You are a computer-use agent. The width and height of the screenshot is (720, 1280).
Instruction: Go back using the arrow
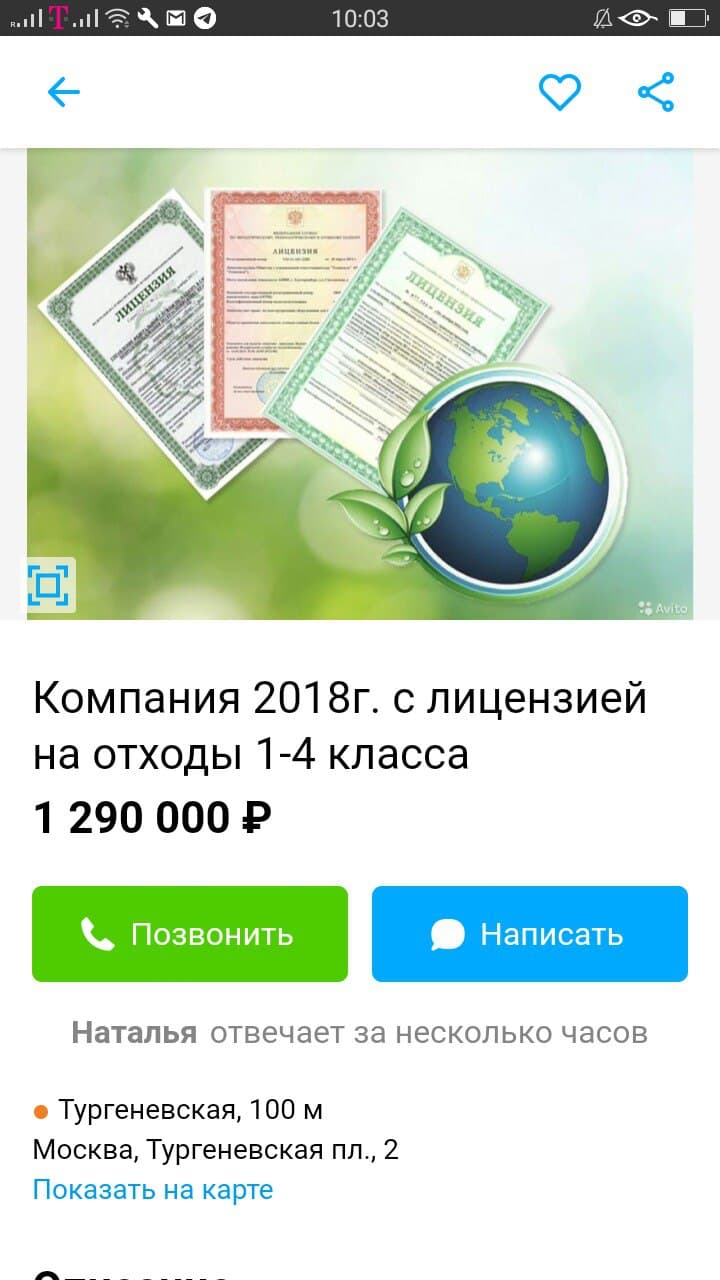tap(63, 93)
